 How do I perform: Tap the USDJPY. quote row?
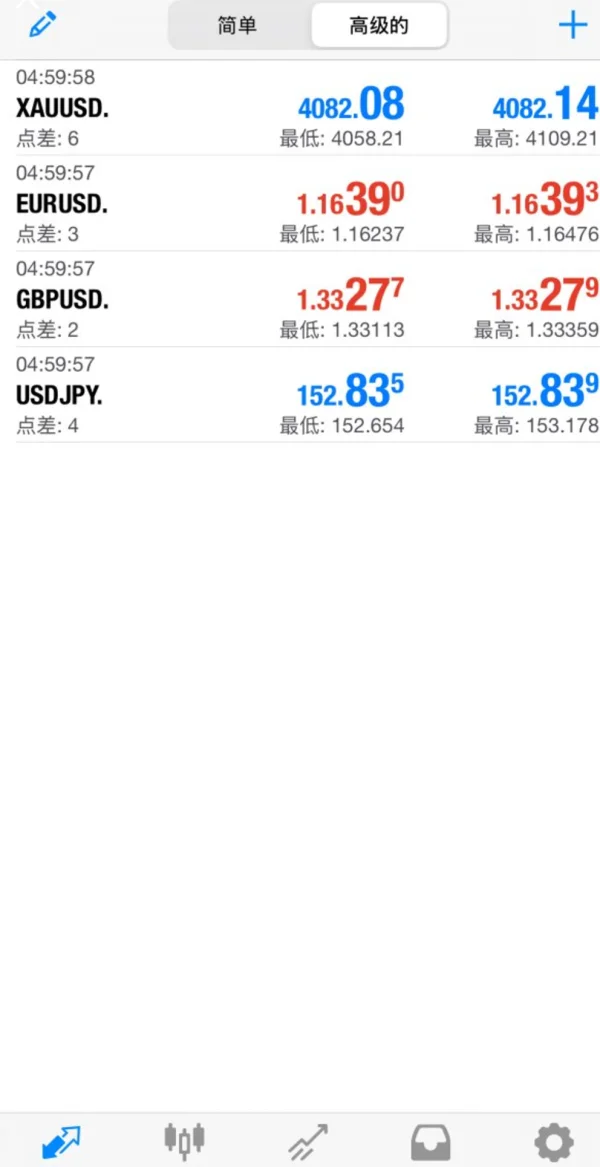300,394
